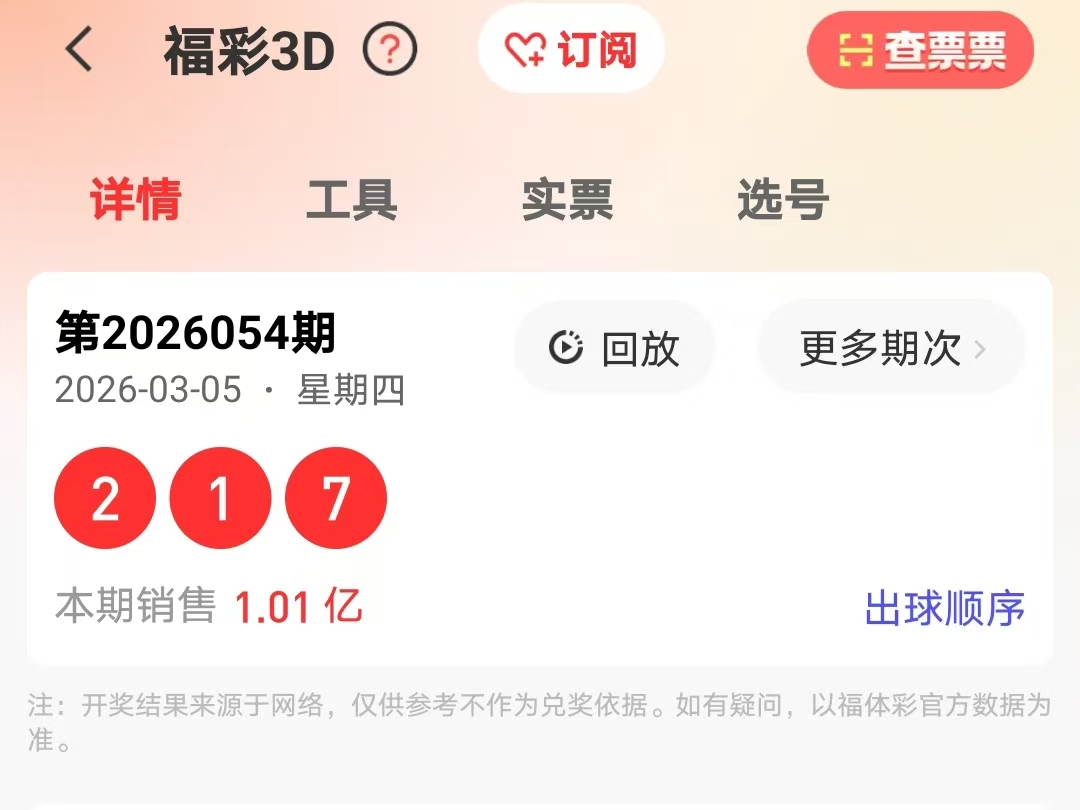
Task: Open the 选号 tab
Action: click(783, 200)
